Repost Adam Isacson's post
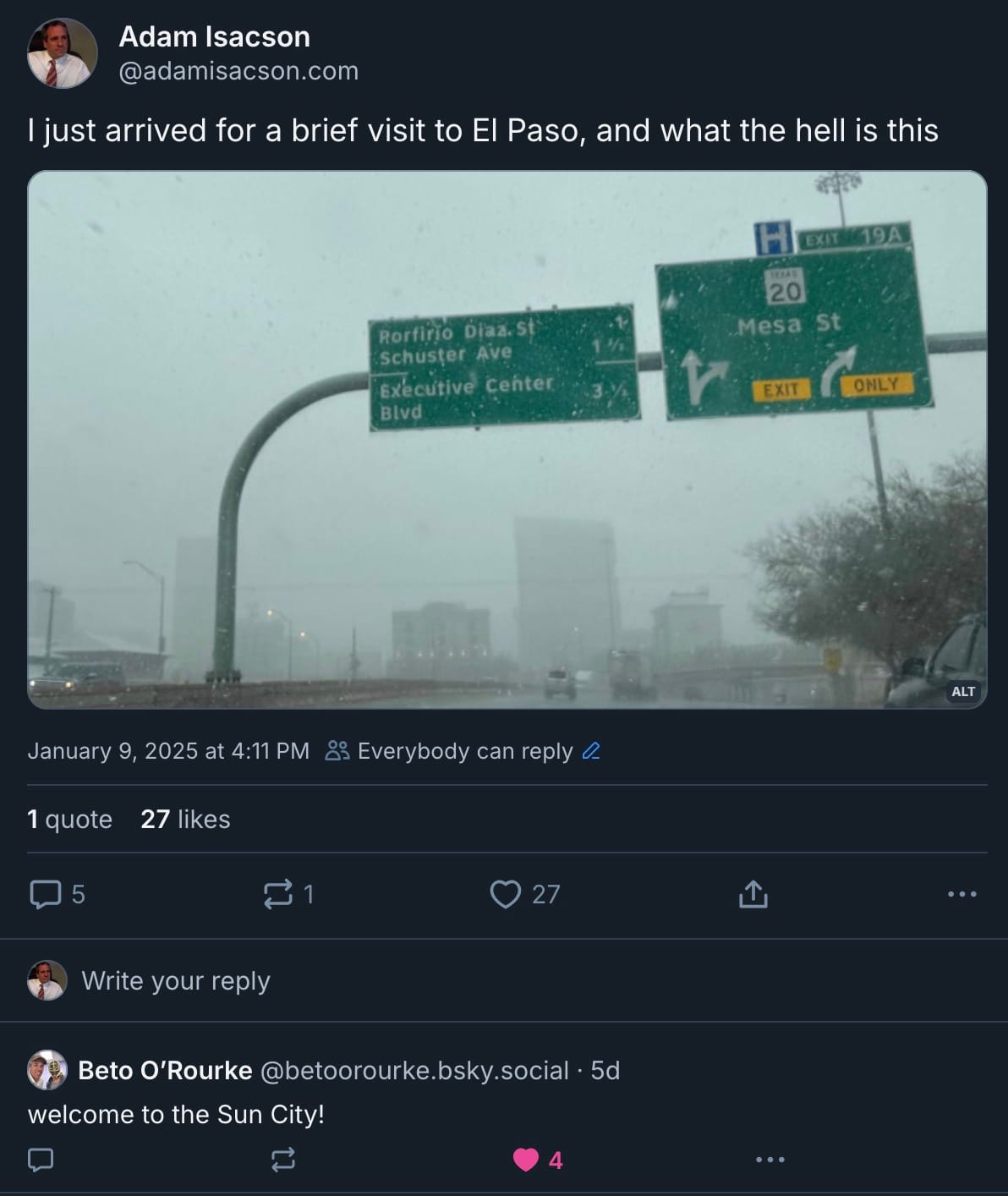 278,894
